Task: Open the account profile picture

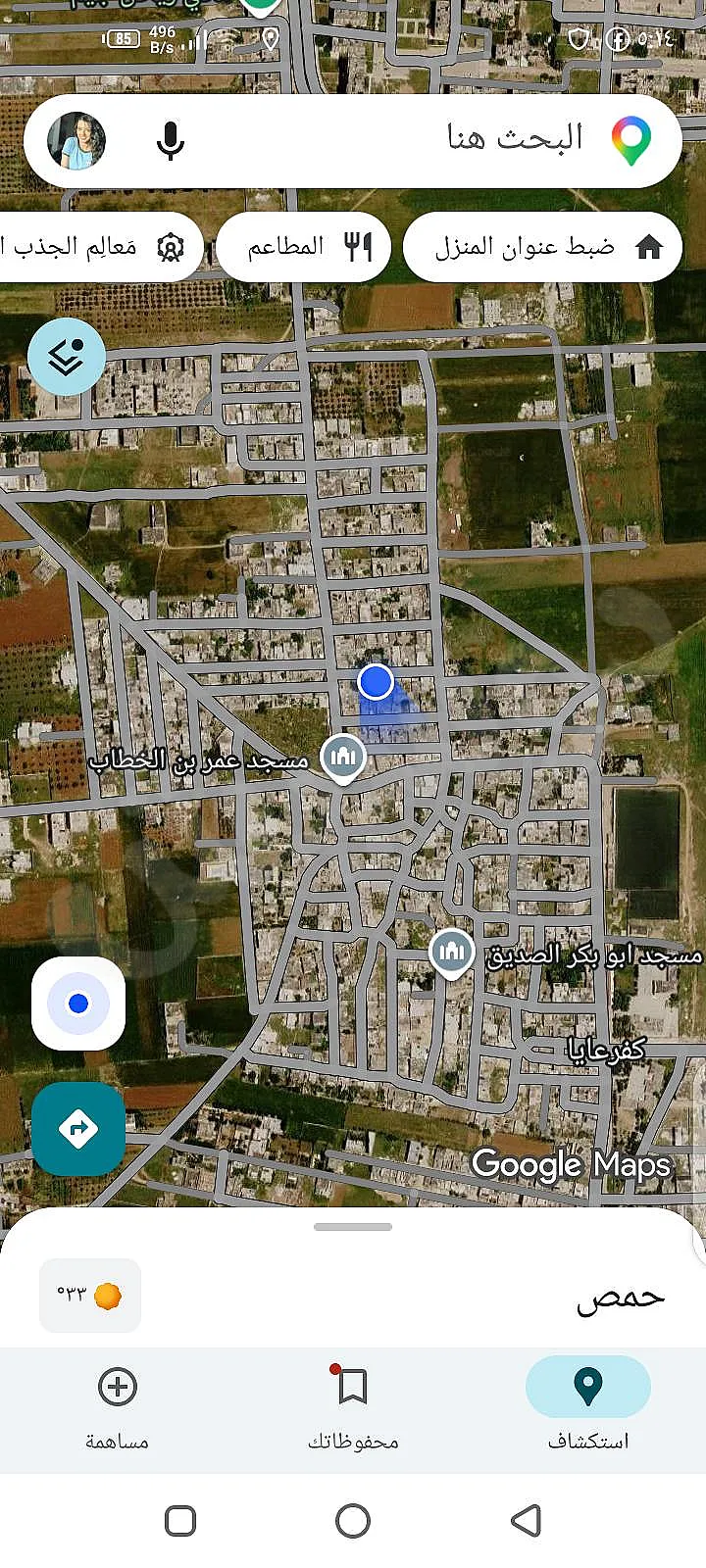Action: (x=76, y=140)
